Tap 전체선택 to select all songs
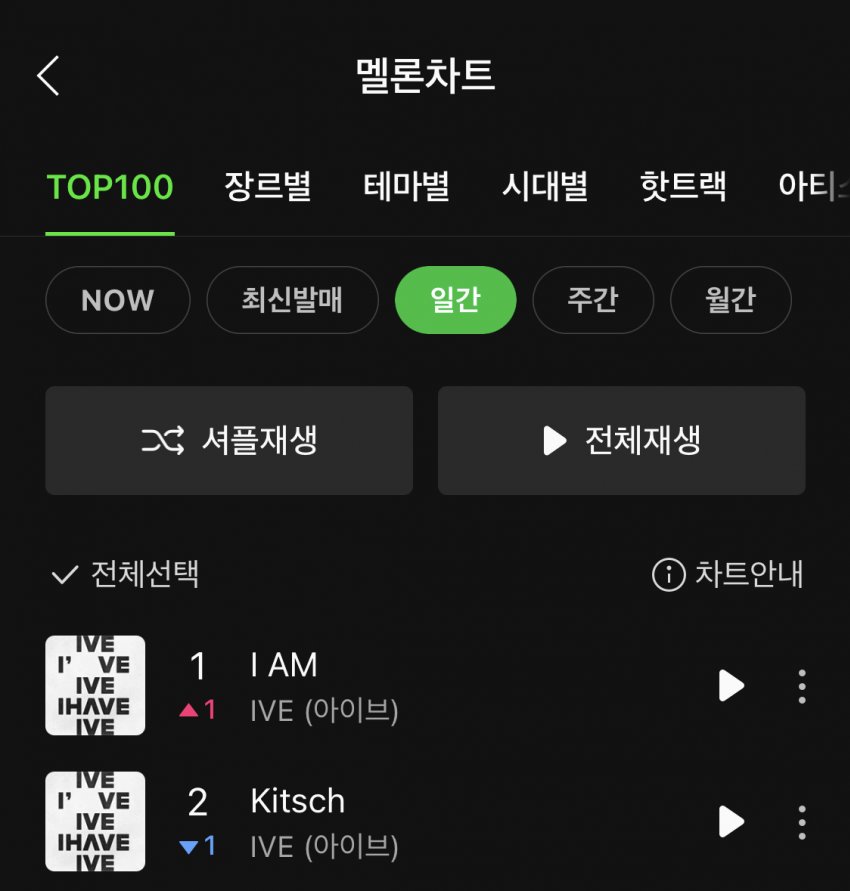The width and height of the screenshot is (850, 891). point(126,574)
